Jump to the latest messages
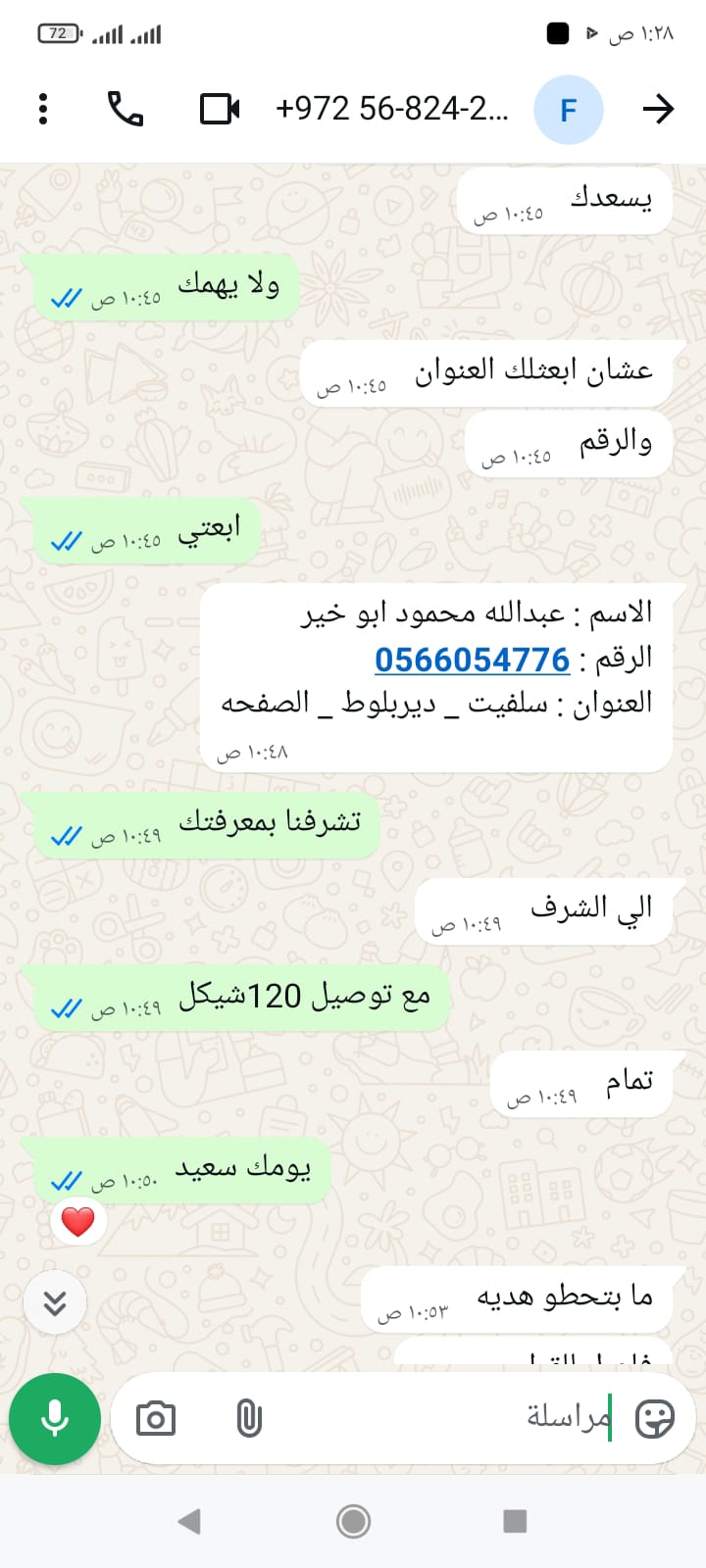706x1568 pixels. pos(55,1302)
